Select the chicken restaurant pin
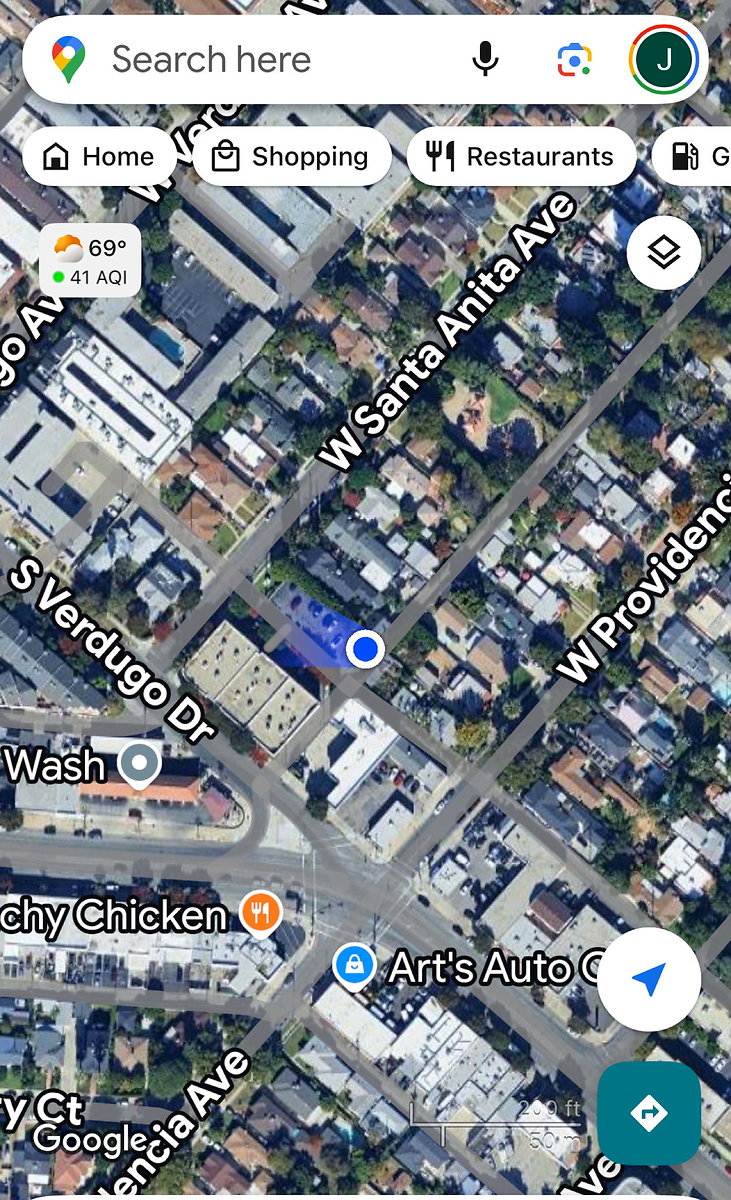Screen dimensions: 731x1200 261,913
